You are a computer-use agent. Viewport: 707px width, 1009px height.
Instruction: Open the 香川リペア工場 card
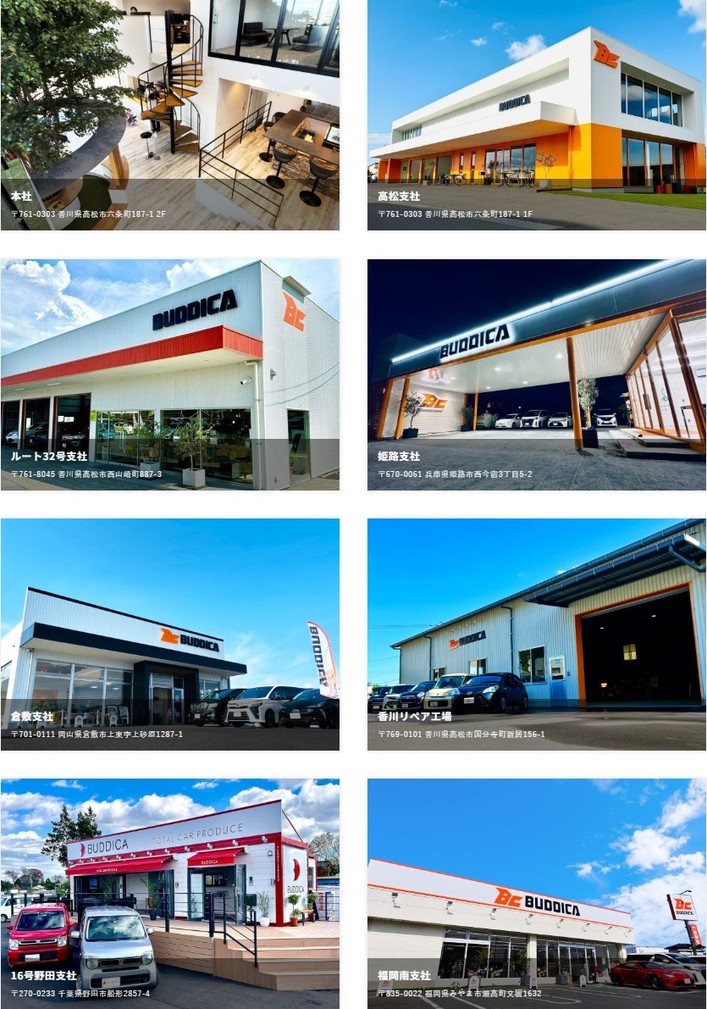(536, 633)
